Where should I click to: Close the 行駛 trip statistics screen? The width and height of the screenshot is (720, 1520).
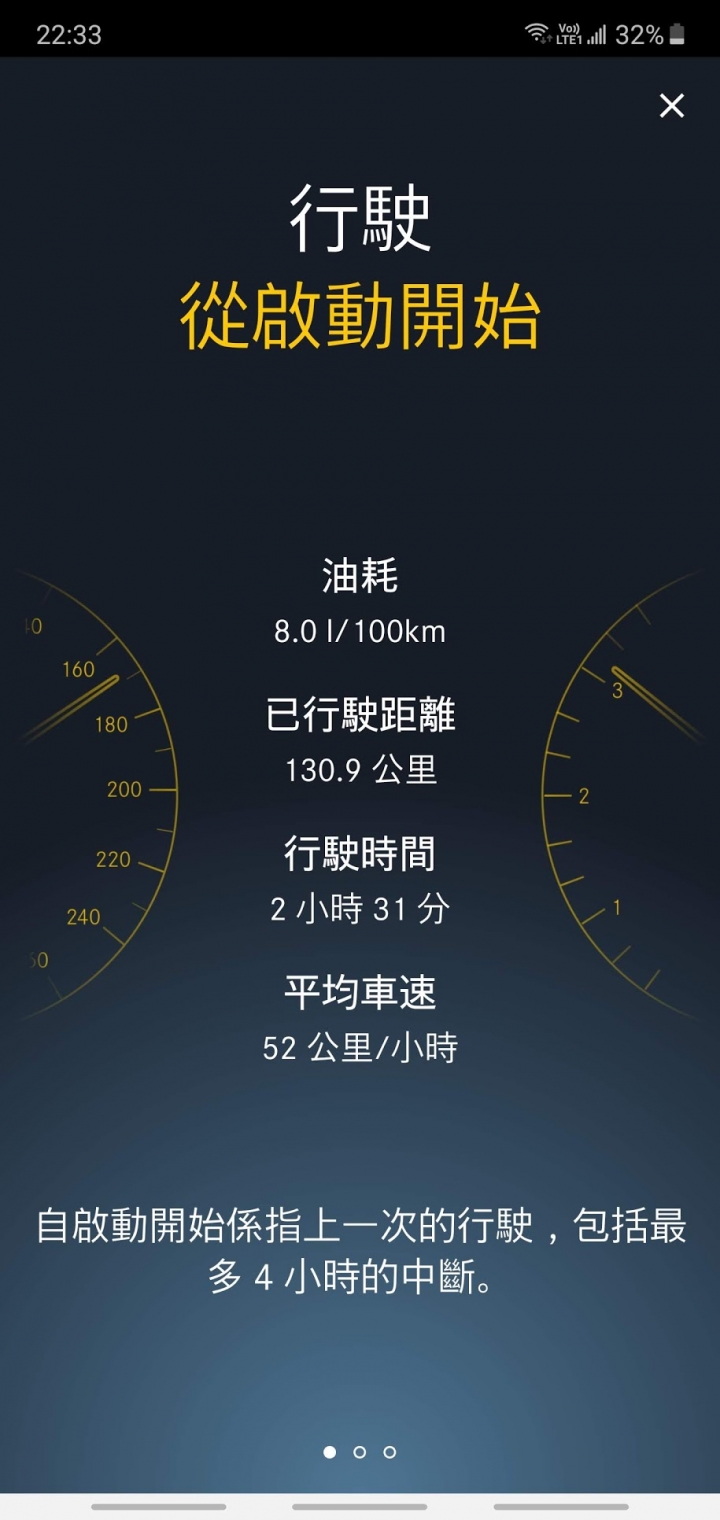[671, 105]
